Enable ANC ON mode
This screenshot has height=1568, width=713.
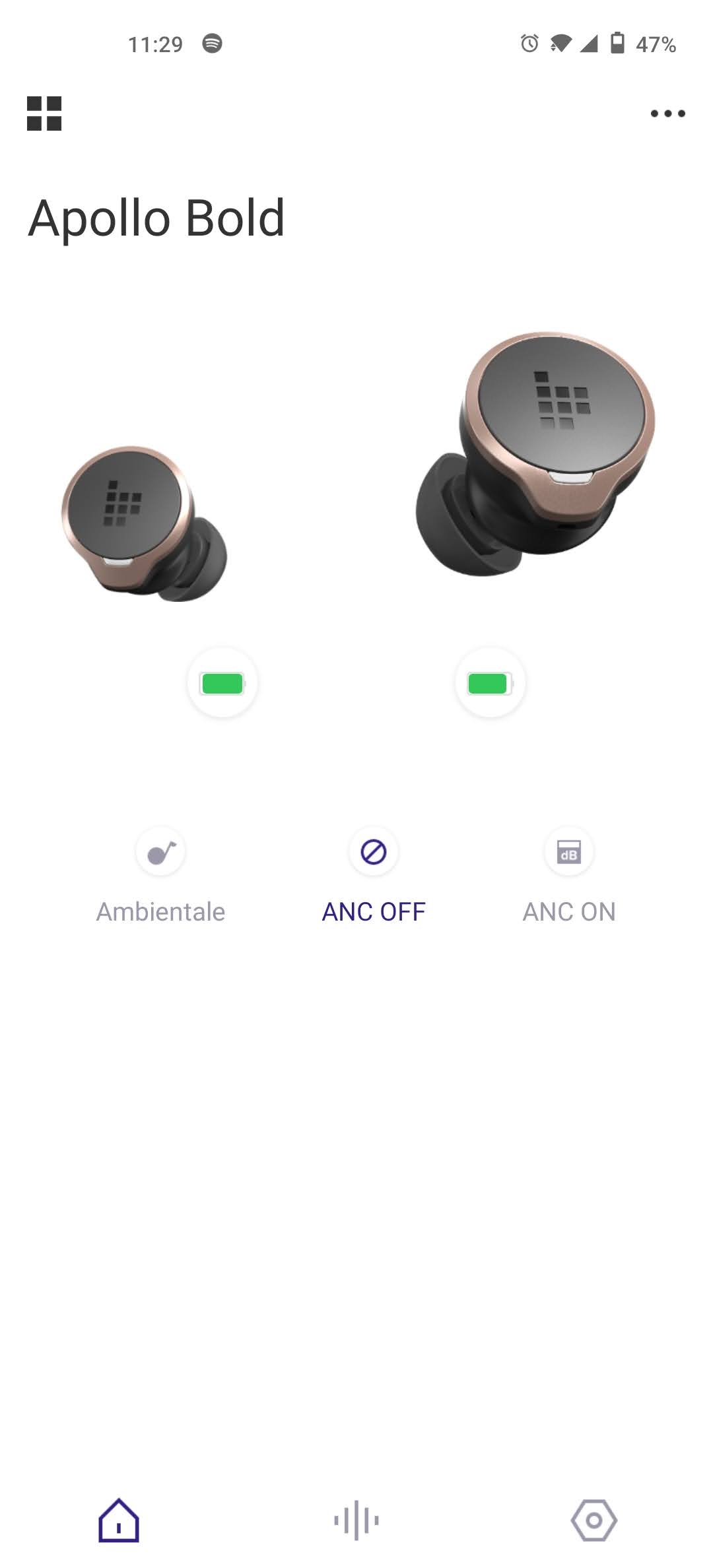click(569, 852)
